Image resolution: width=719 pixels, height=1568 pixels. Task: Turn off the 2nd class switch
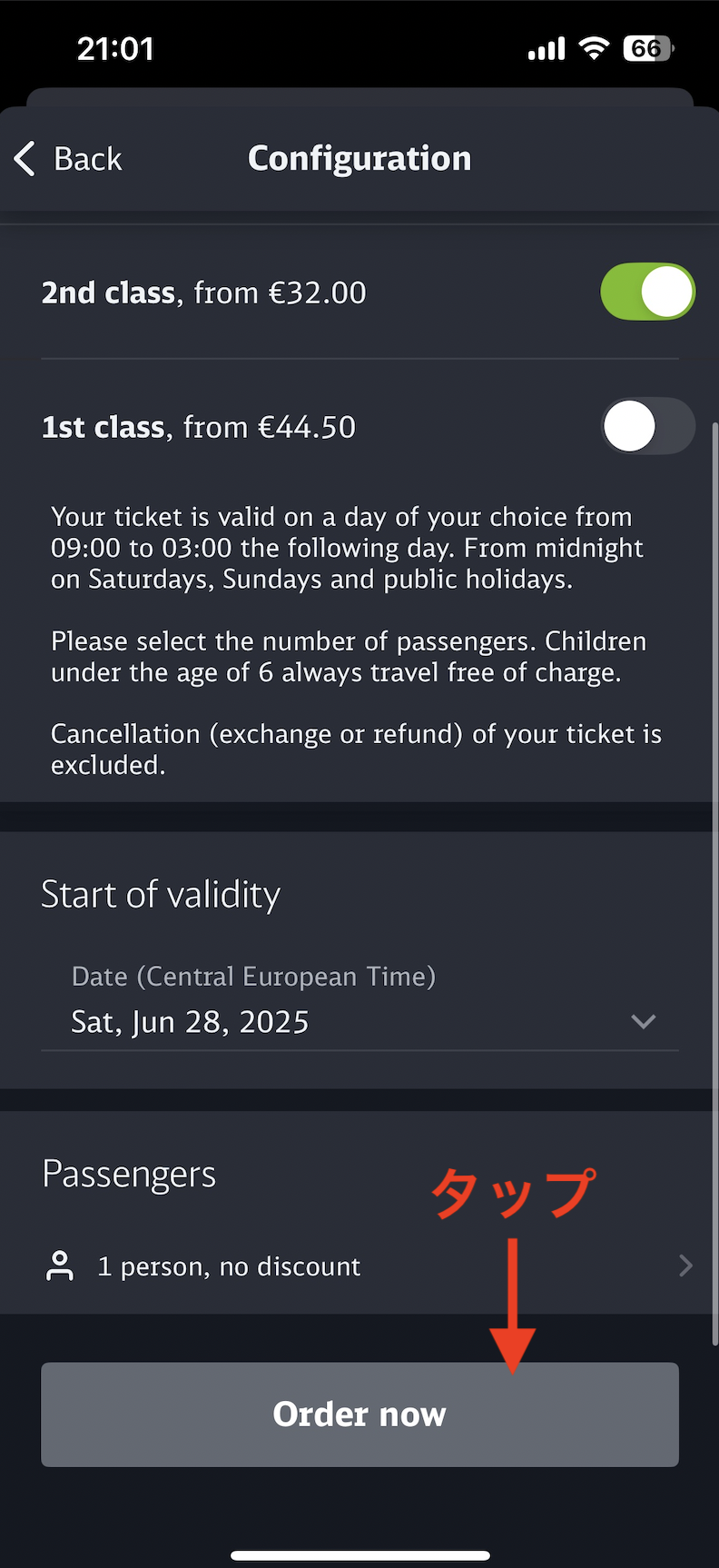[x=648, y=293]
